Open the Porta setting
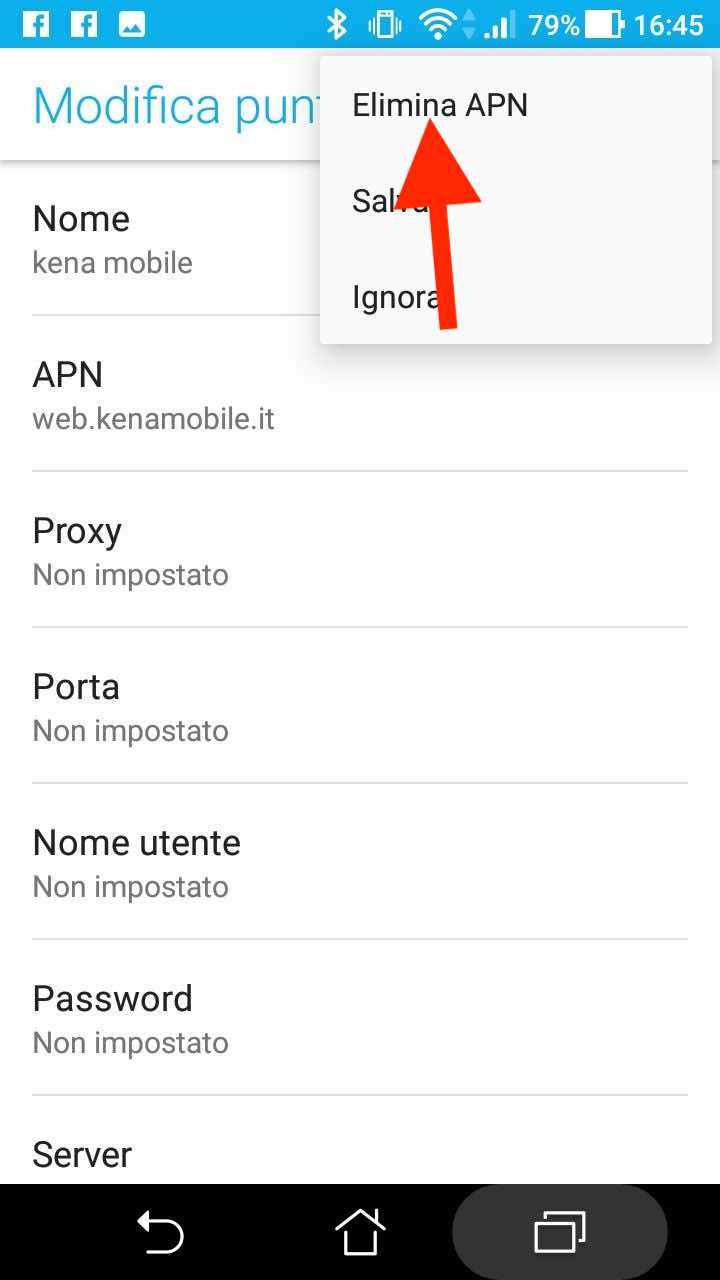The image size is (720, 1280). pos(360,706)
